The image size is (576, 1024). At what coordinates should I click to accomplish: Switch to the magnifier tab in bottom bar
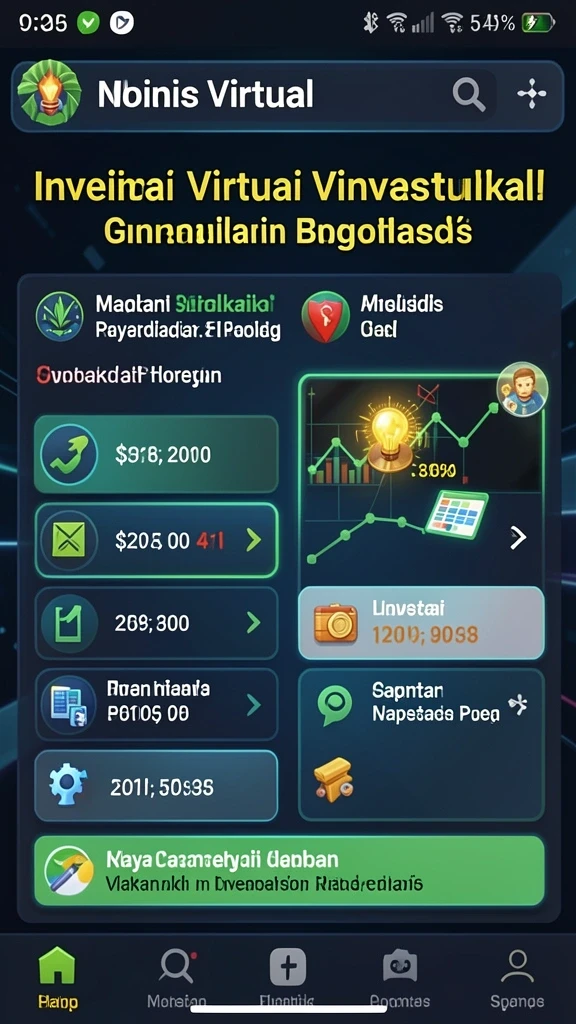point(176,977)
